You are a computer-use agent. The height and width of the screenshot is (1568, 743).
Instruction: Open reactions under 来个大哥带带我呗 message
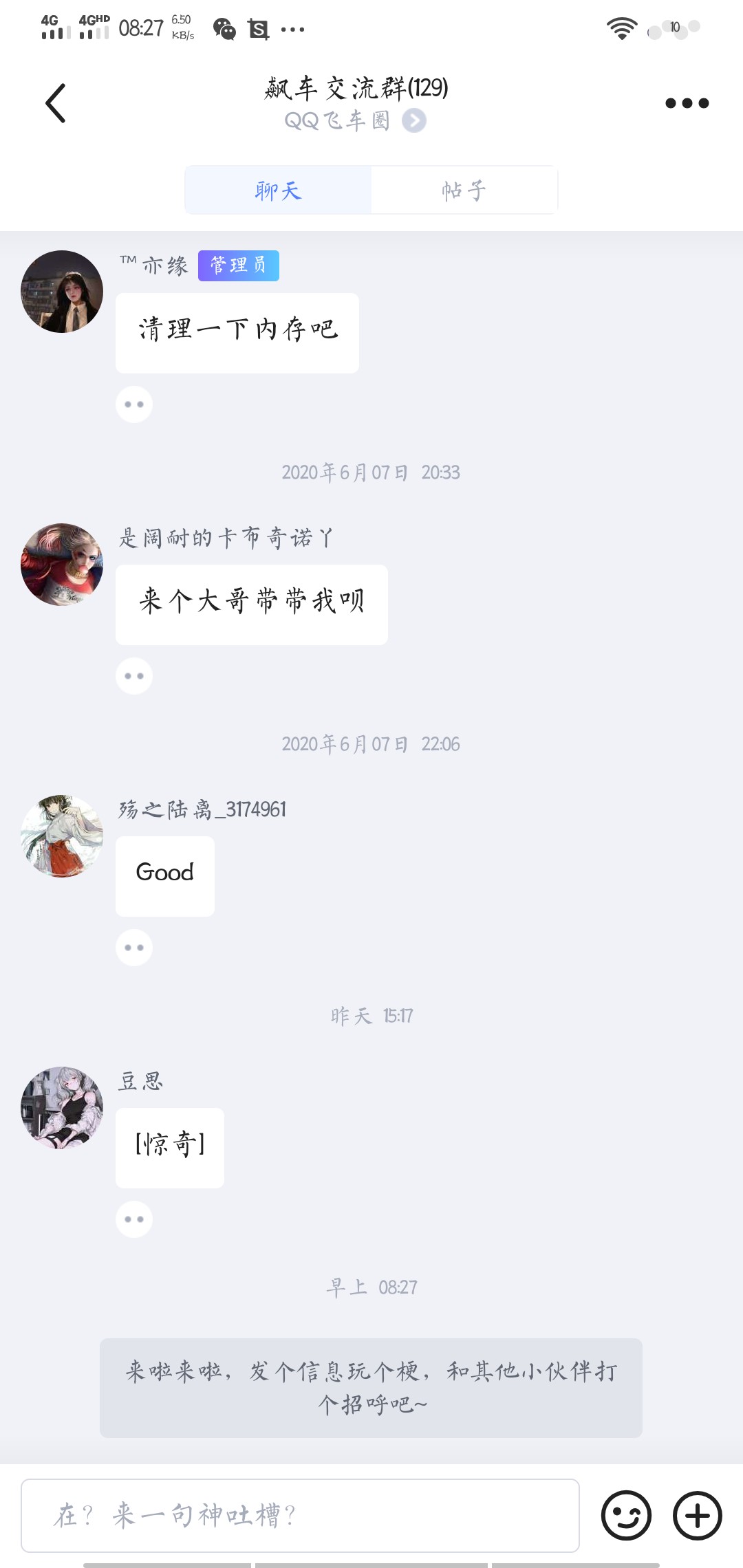tap(134, 676)
